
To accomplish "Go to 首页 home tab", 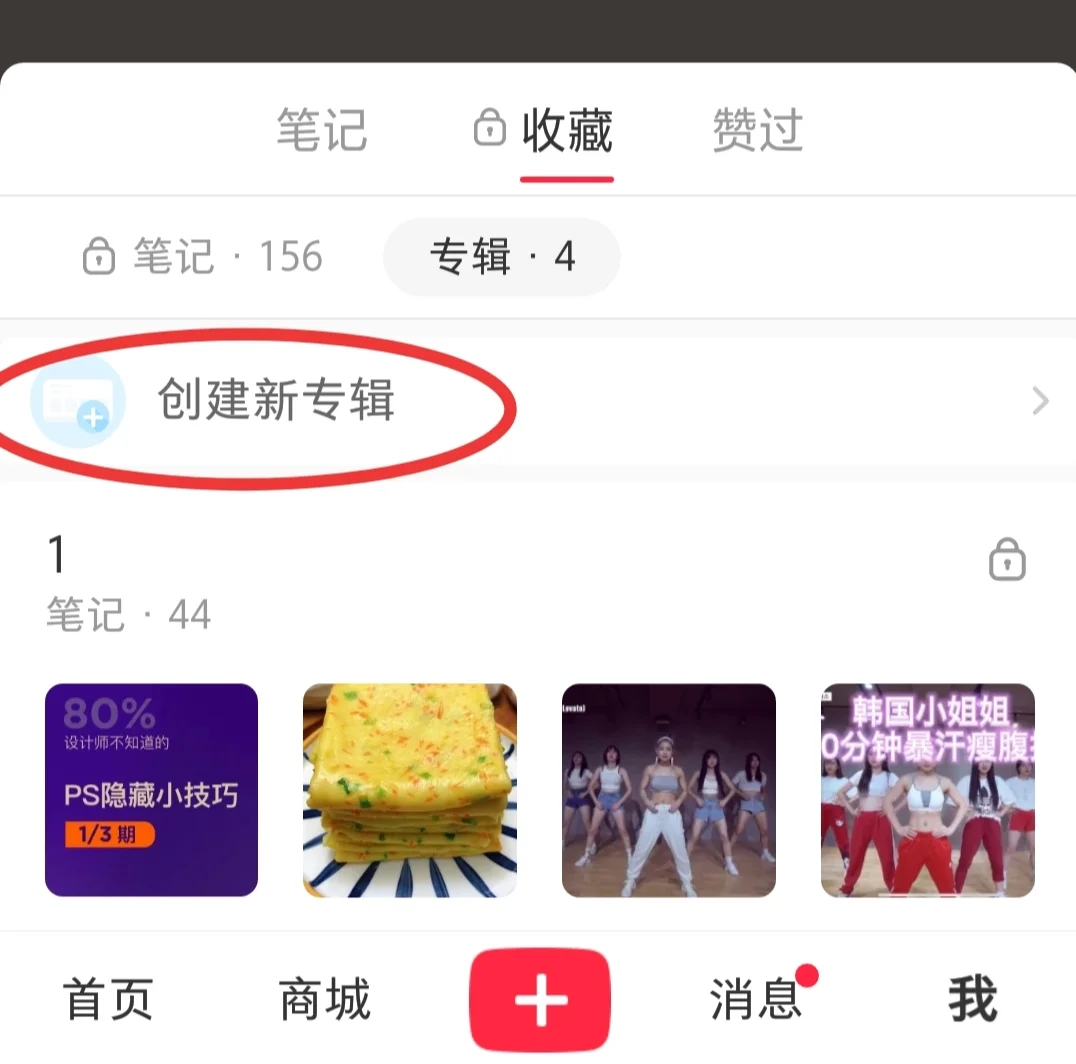I will pyautogui.click(x=108, y=999).
